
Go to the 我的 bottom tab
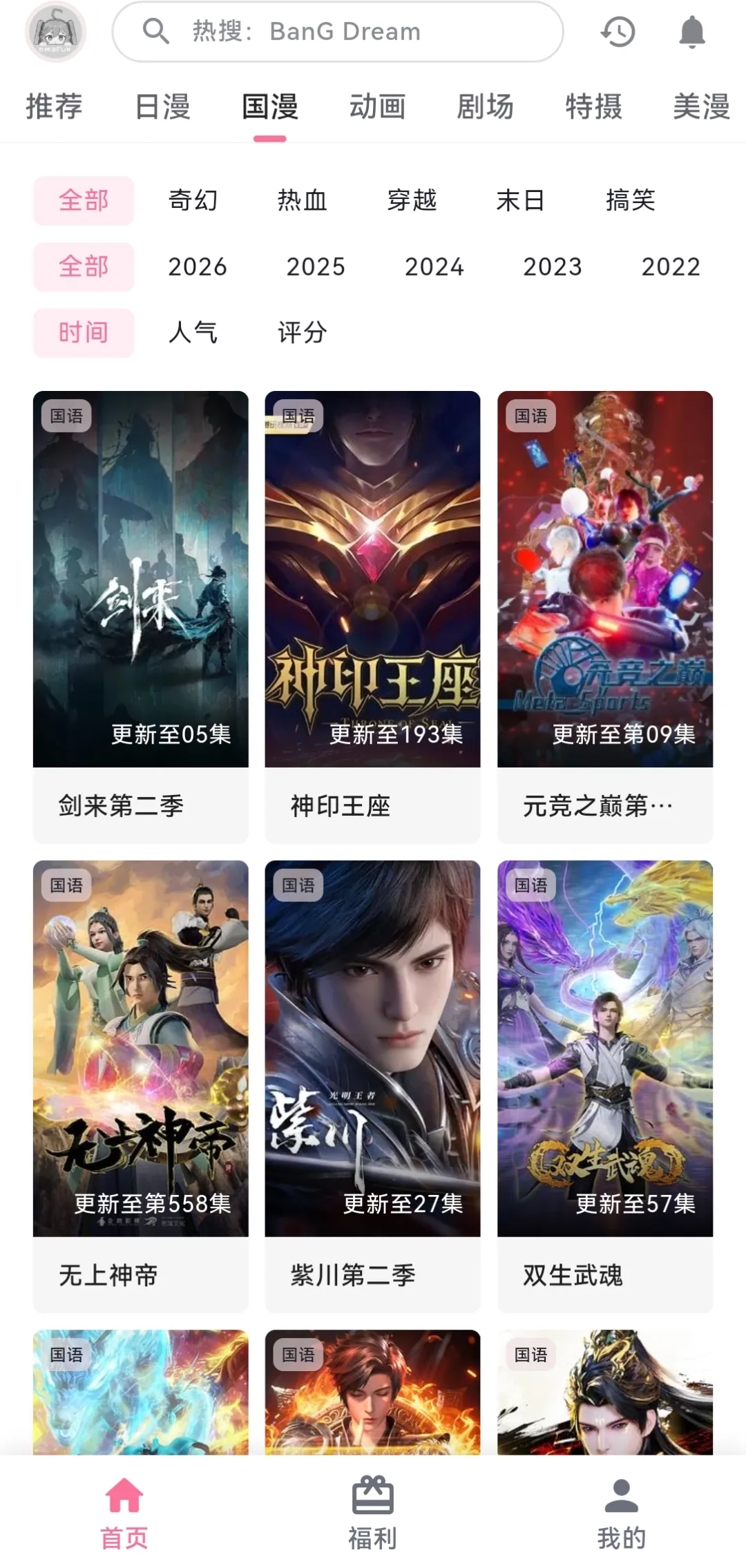pyautogui.click(x=621, y=1513)
